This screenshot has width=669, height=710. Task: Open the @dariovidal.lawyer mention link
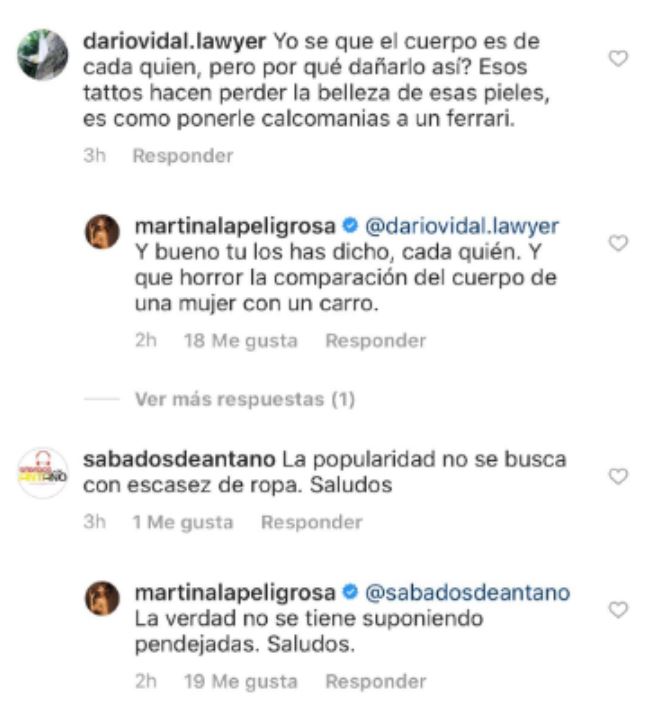pos(463,225)
